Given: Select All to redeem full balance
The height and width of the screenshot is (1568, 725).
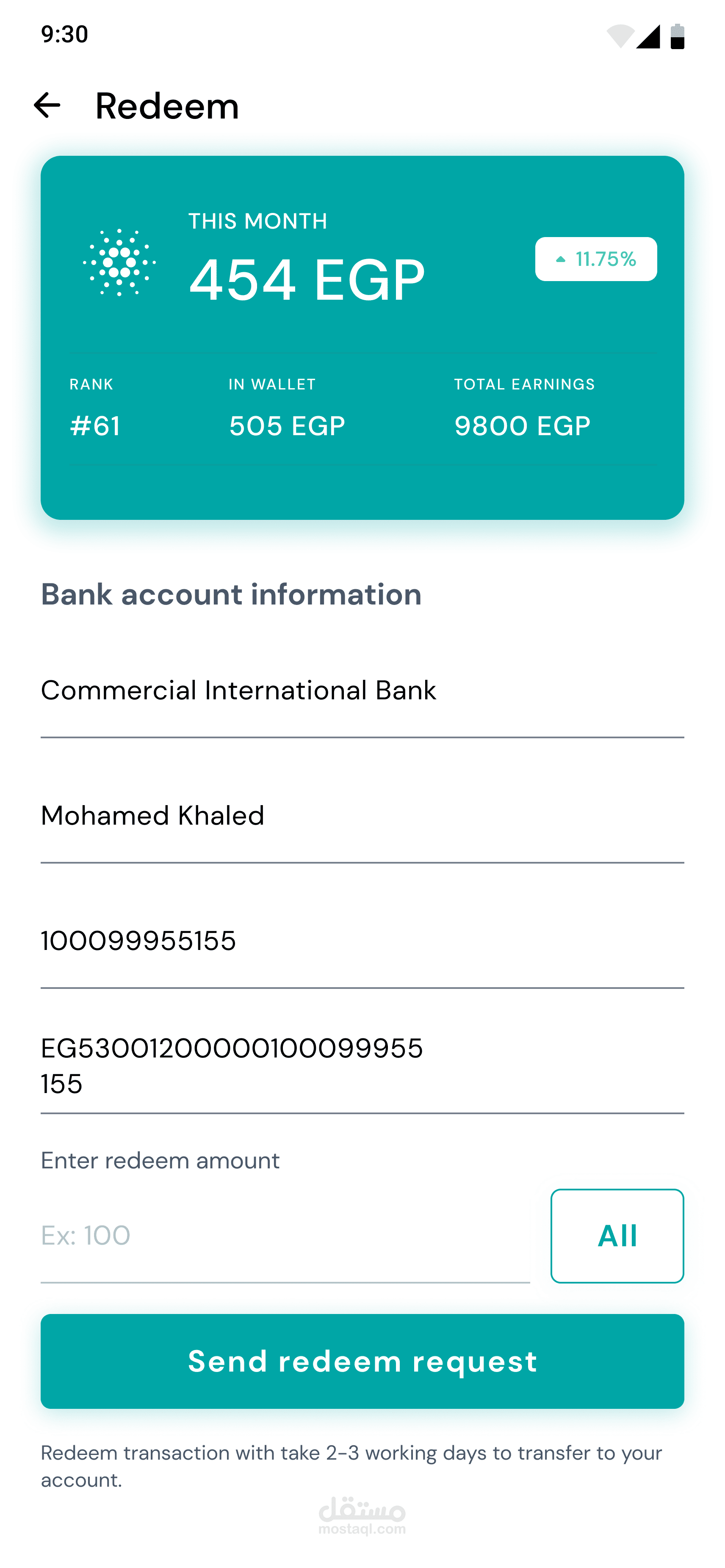Looking at the screenshot, I should (617, 1236).
